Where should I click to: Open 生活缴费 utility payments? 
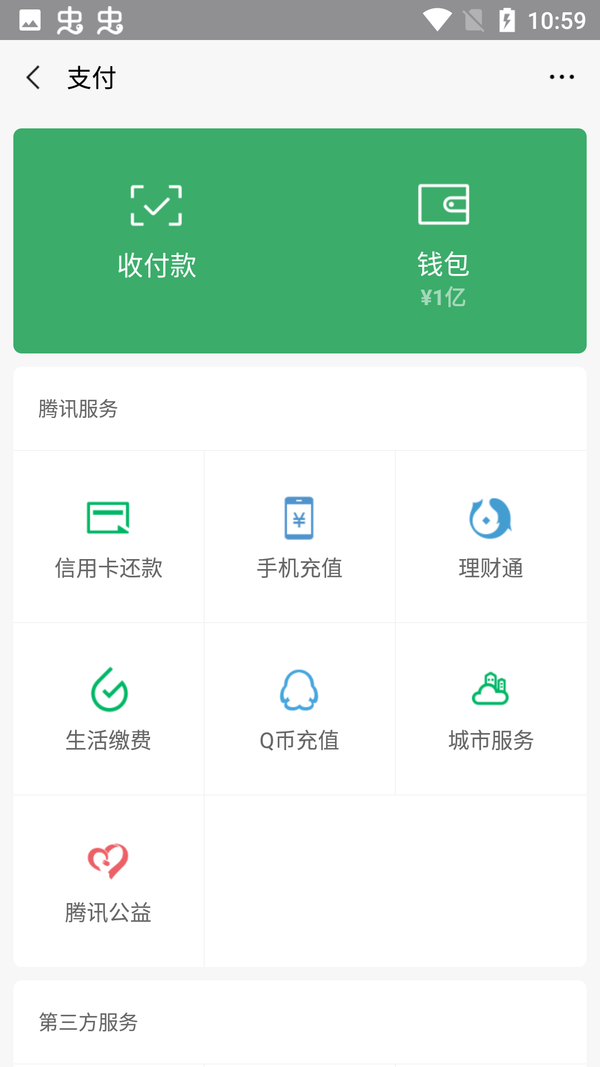108,710
